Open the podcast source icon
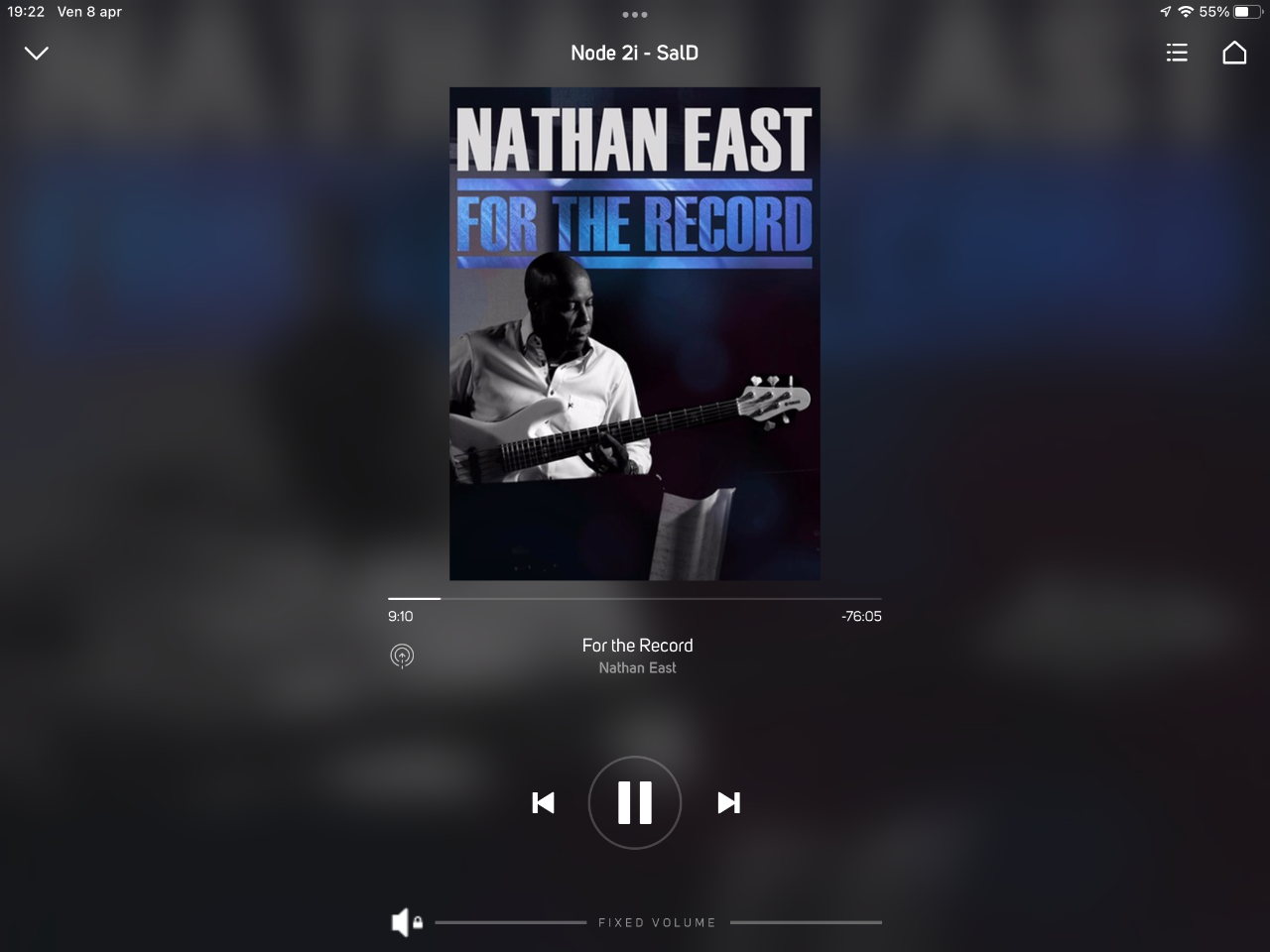 402,655
